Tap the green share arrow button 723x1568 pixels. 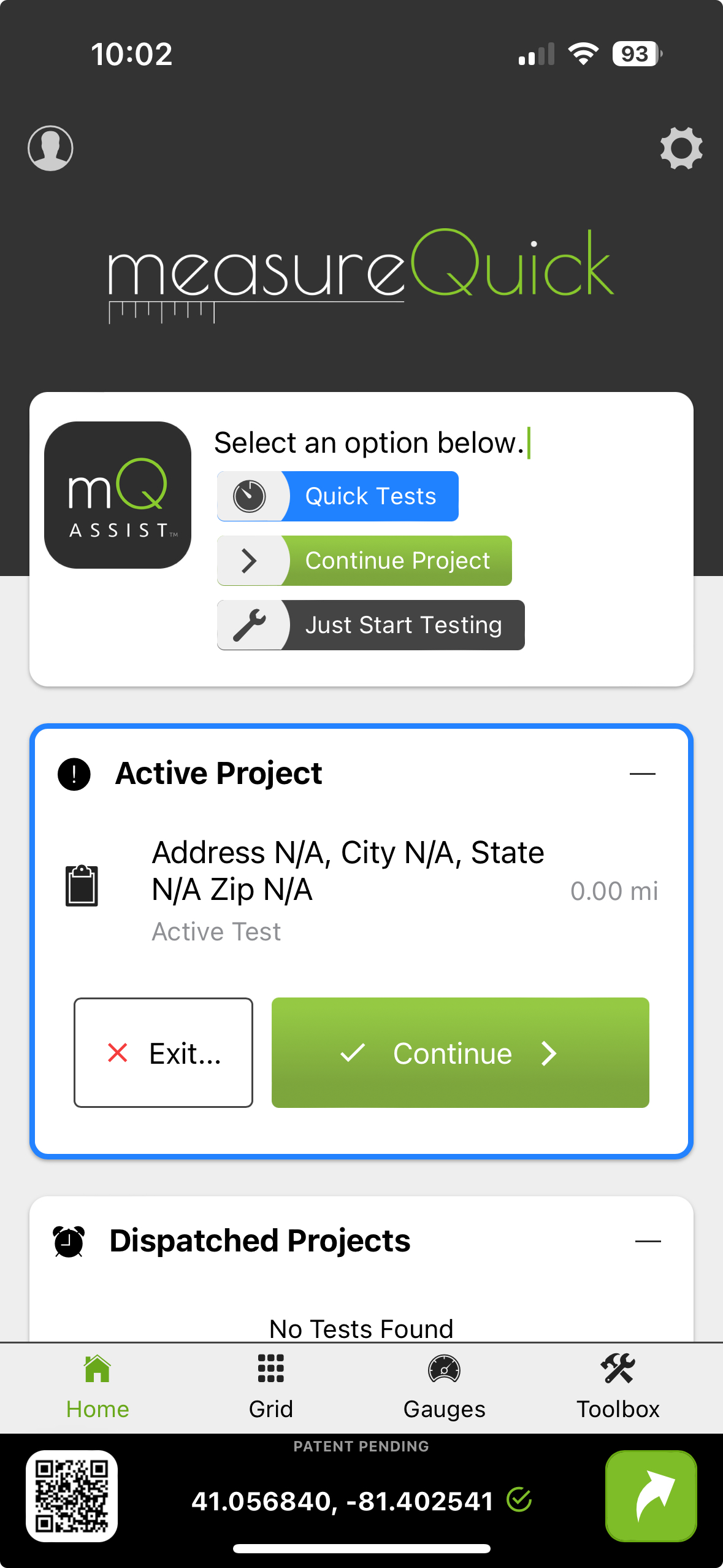point(651,1496)
